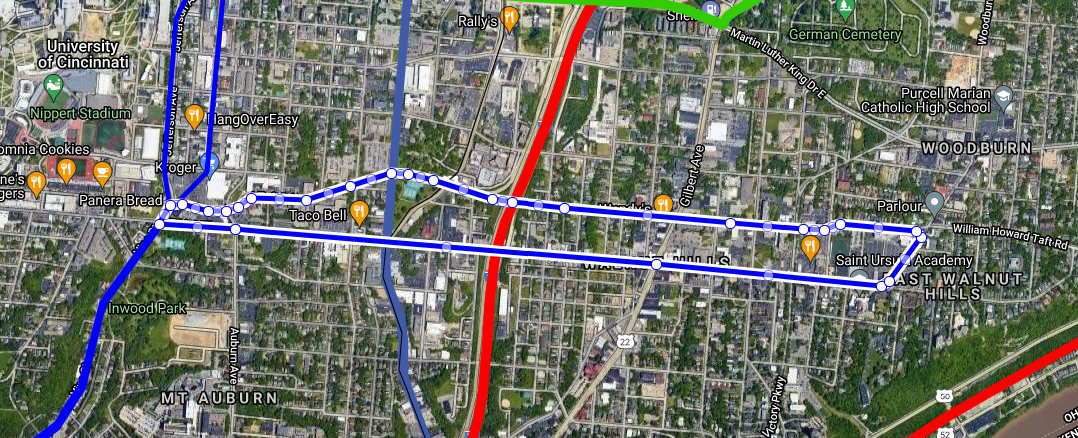Open the German Cemetery park marker
The width and height of the screenshot is (1078, 438).
(x=847, y=9)
